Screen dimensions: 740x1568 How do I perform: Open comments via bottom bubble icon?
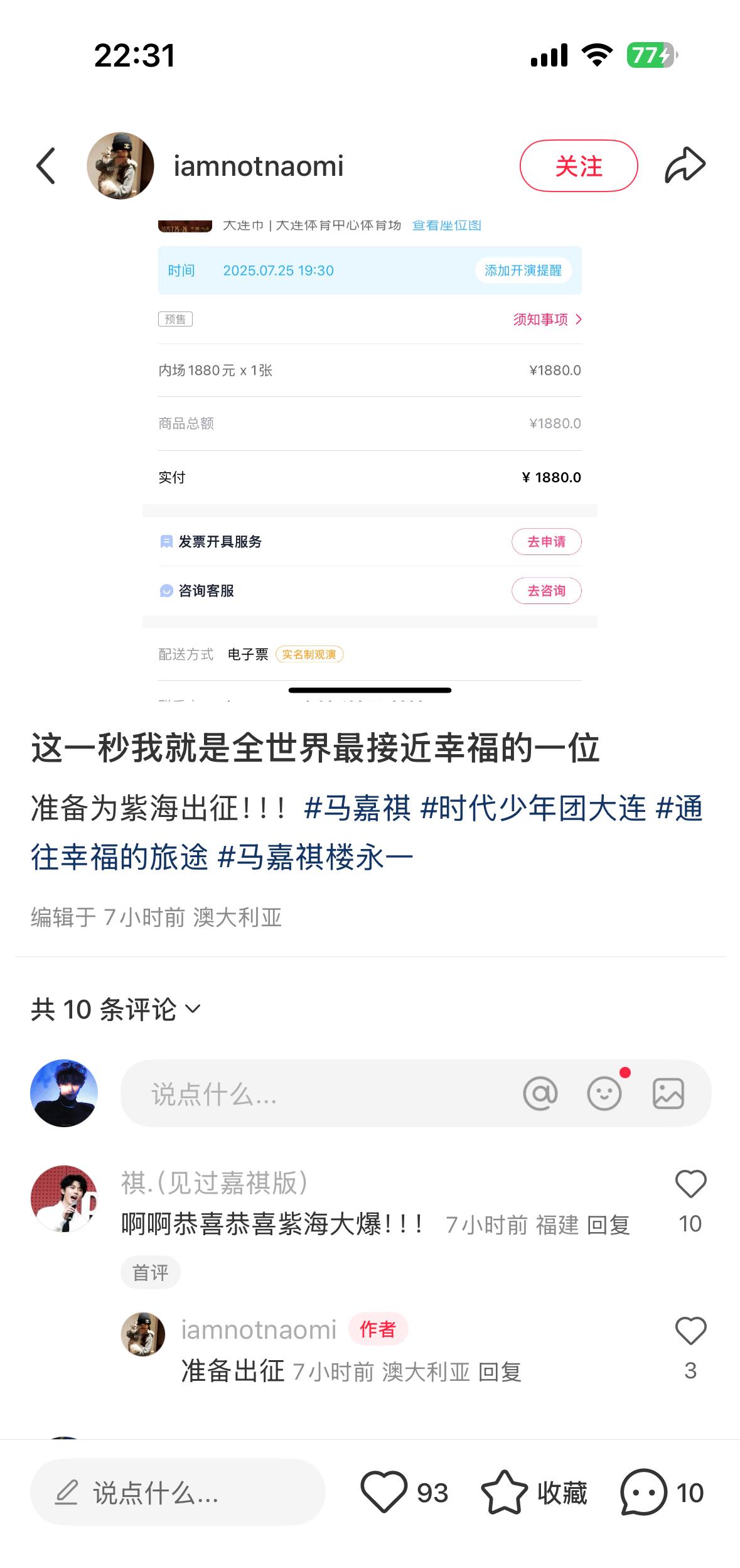[x=643, y=1492]
